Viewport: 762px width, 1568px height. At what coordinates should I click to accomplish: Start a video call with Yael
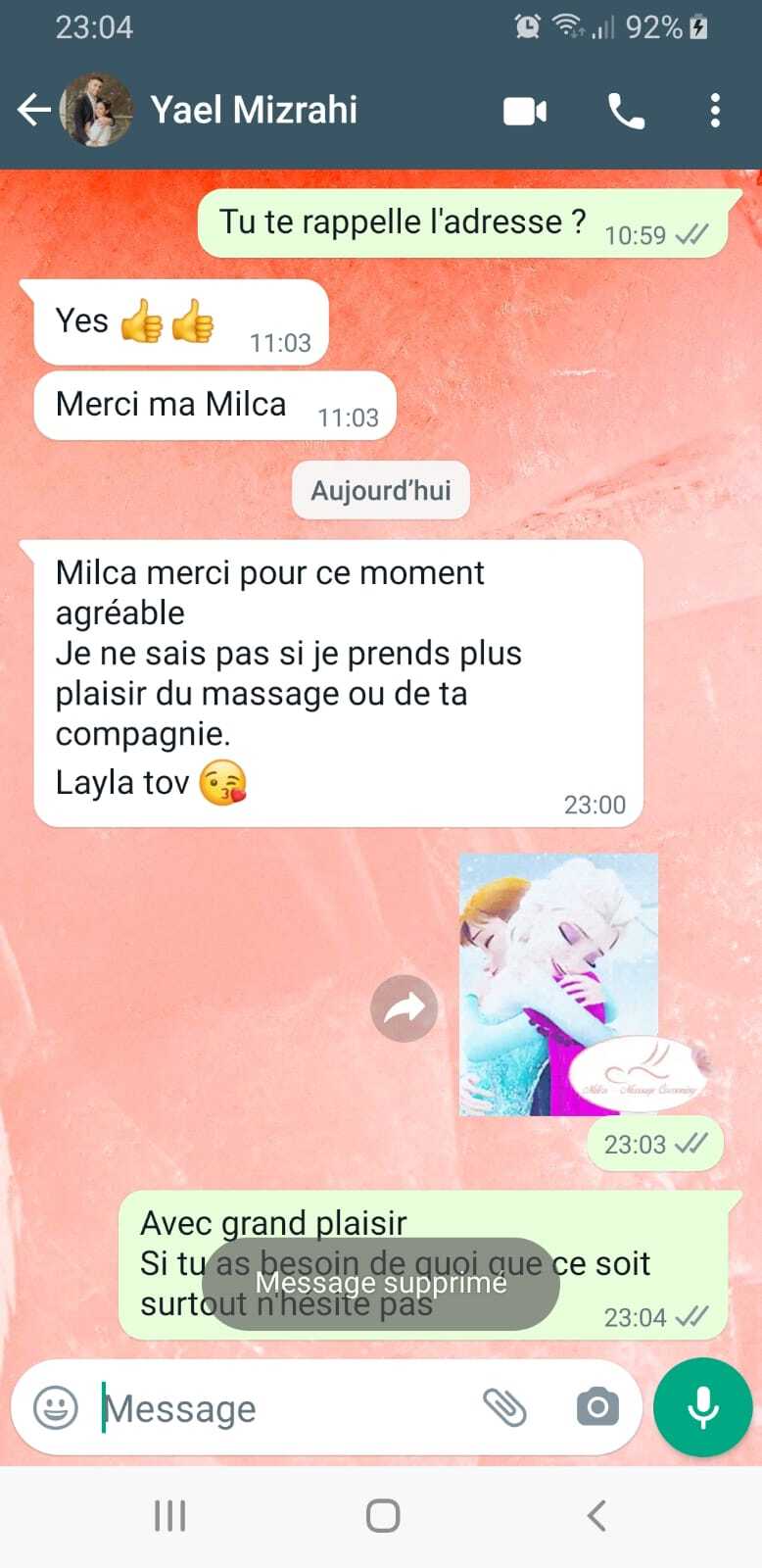click(x=525, y=111)
